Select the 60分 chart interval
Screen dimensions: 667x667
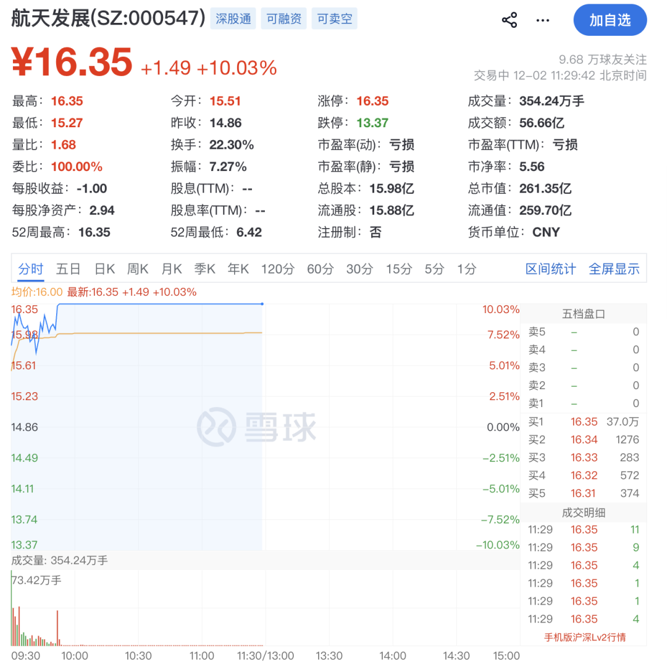pyautogui.click(x=320, y=268)
